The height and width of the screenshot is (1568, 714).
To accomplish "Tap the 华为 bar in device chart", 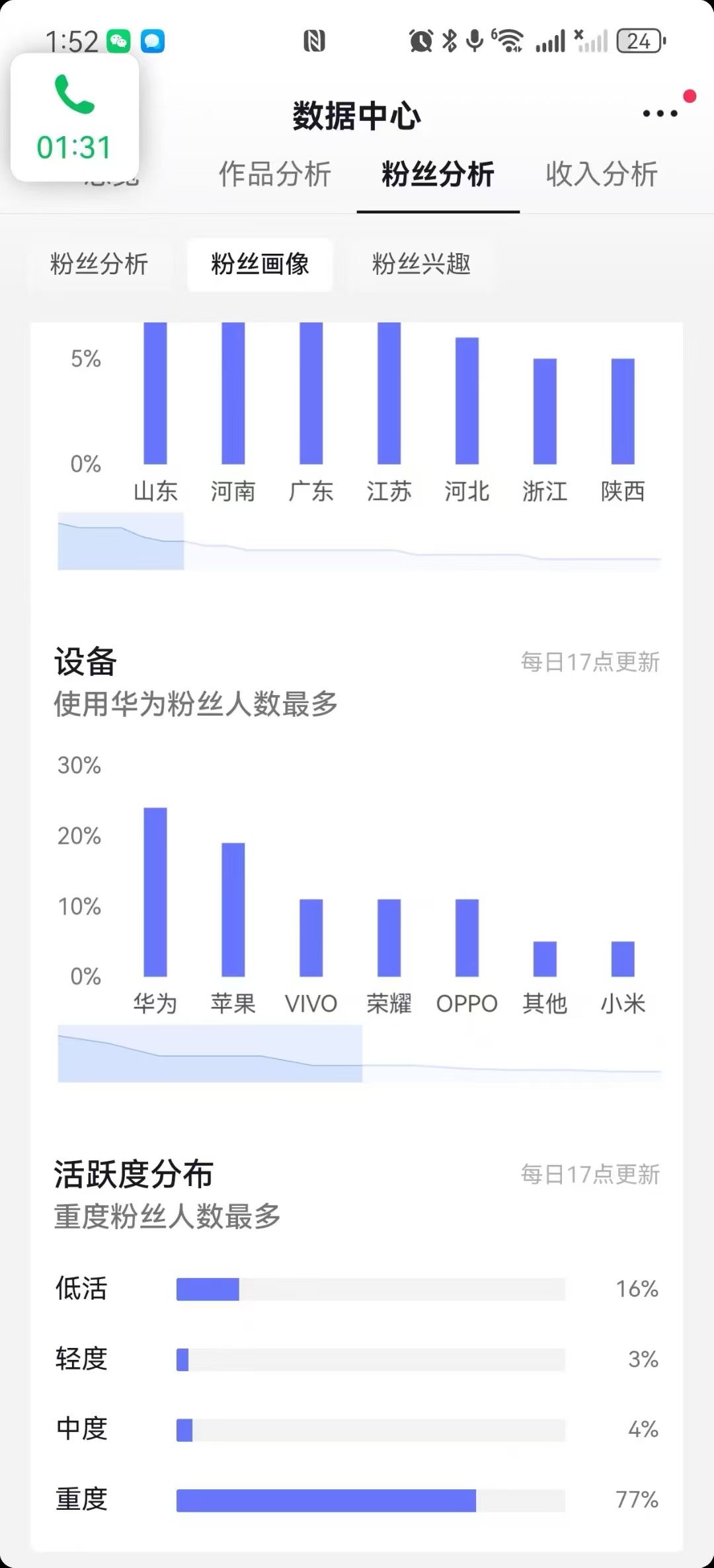I will [155, 892].
